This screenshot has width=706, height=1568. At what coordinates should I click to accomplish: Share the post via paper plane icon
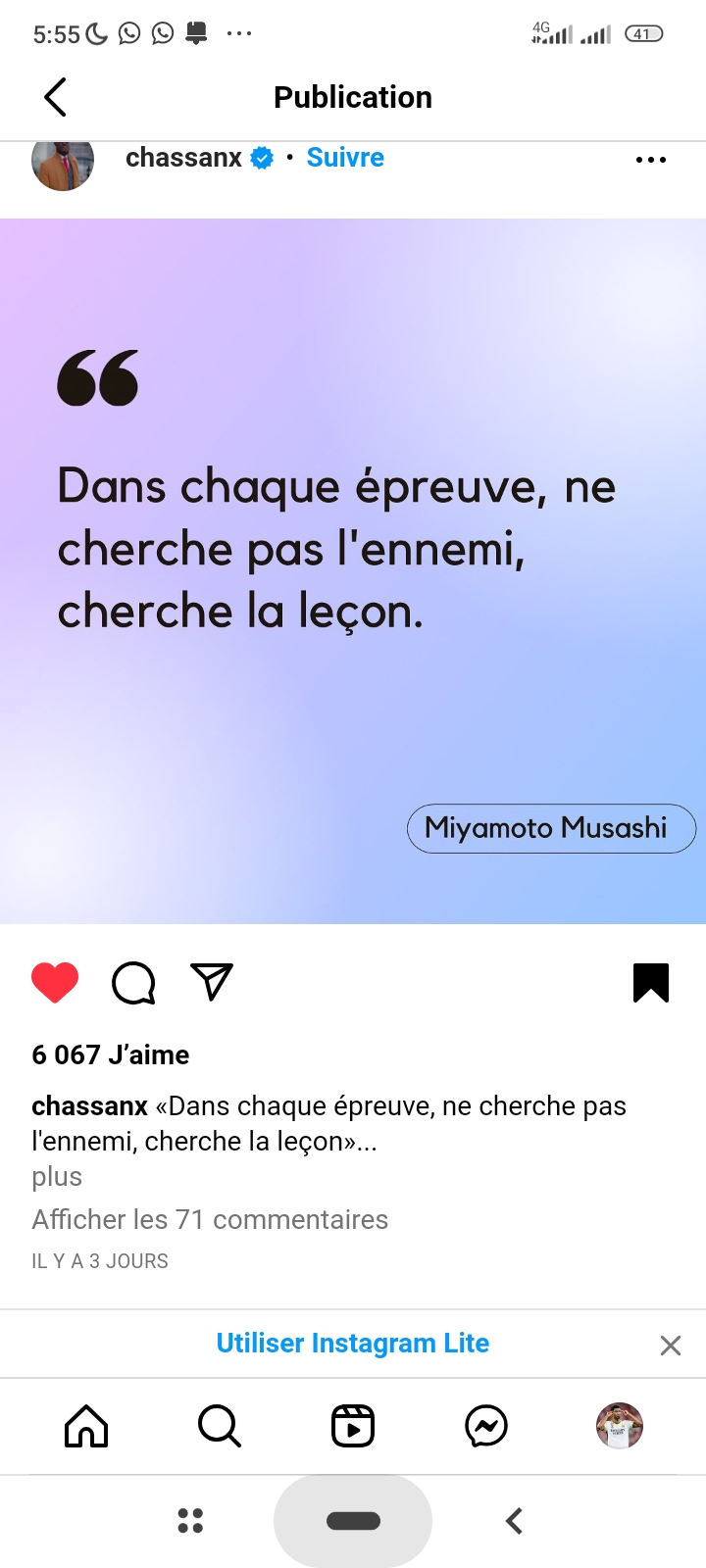(212, 982)
